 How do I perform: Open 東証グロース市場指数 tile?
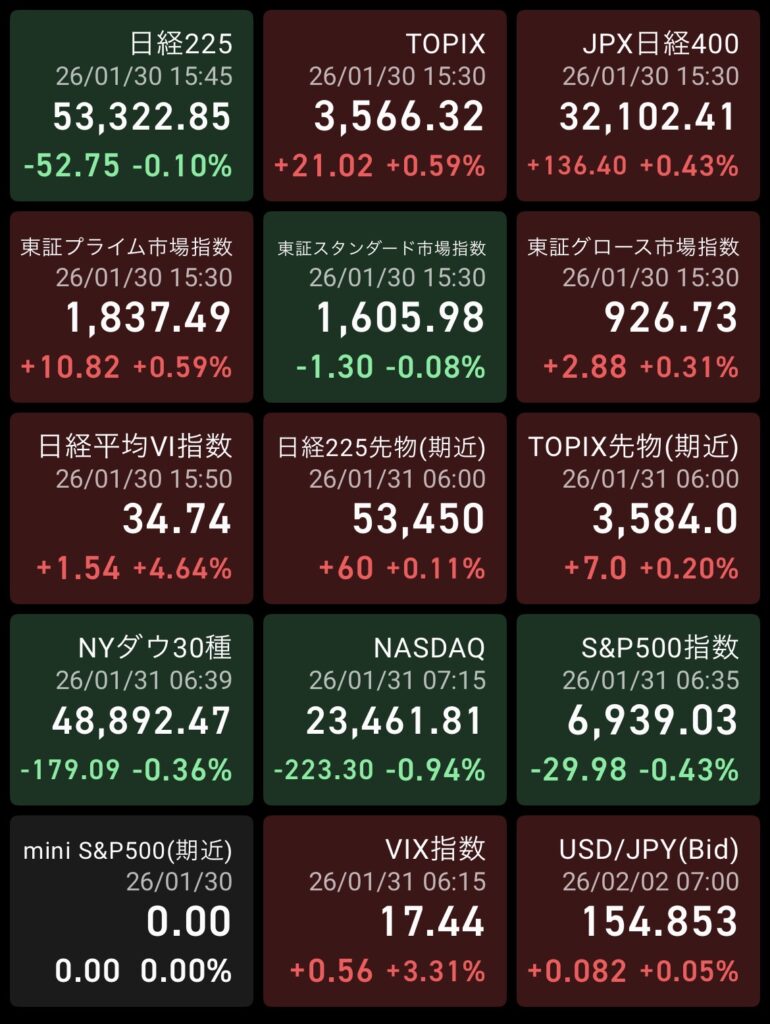tap(638, 307)
